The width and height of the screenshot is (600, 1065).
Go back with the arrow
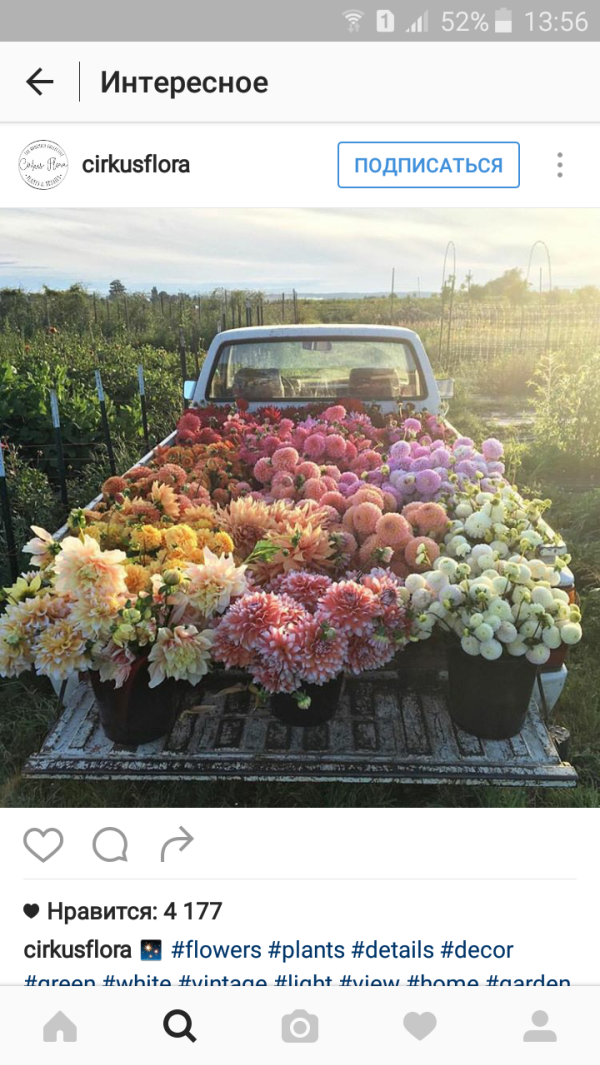point(40,82)
